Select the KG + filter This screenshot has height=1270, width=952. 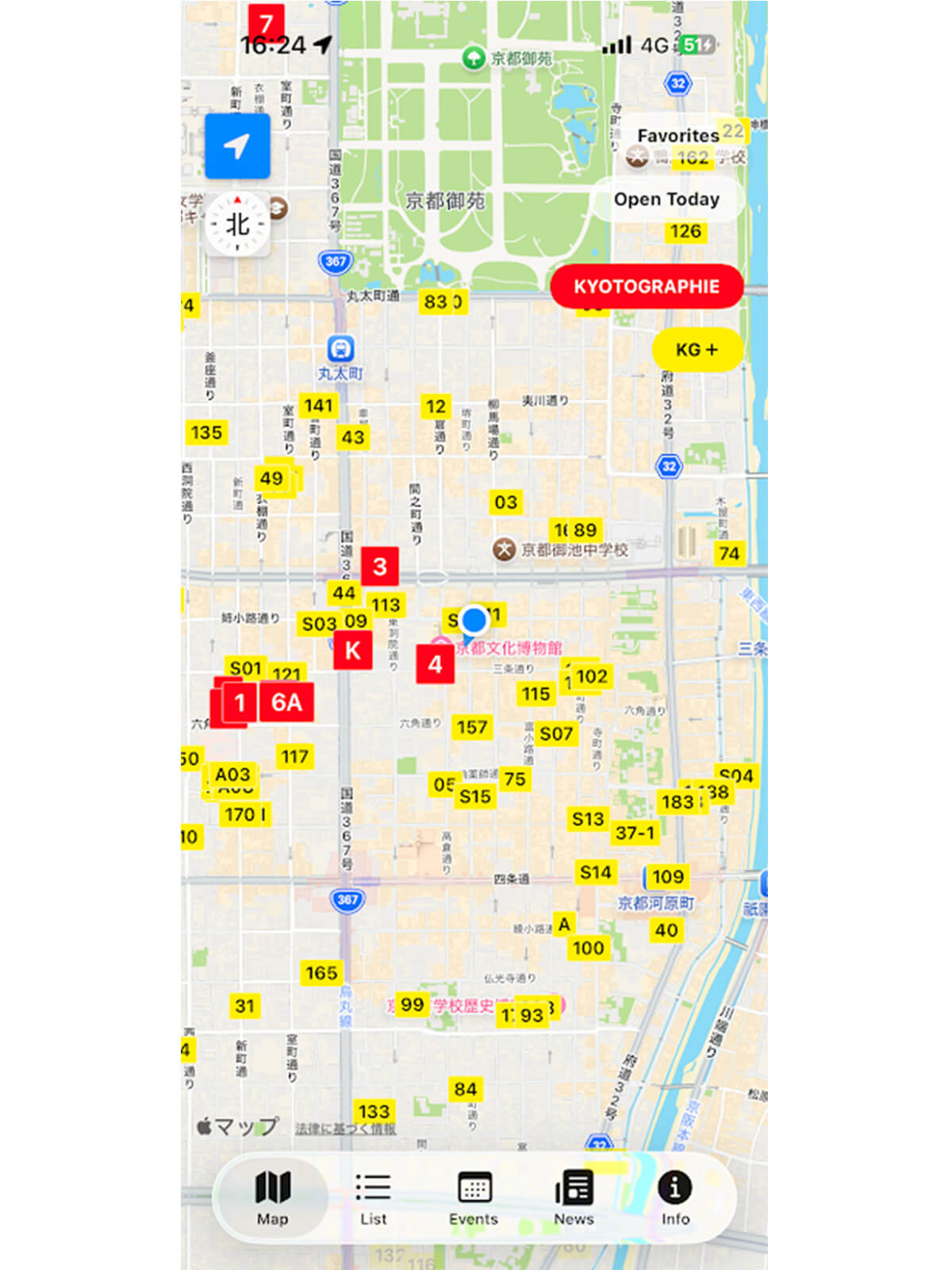[697, 350]
